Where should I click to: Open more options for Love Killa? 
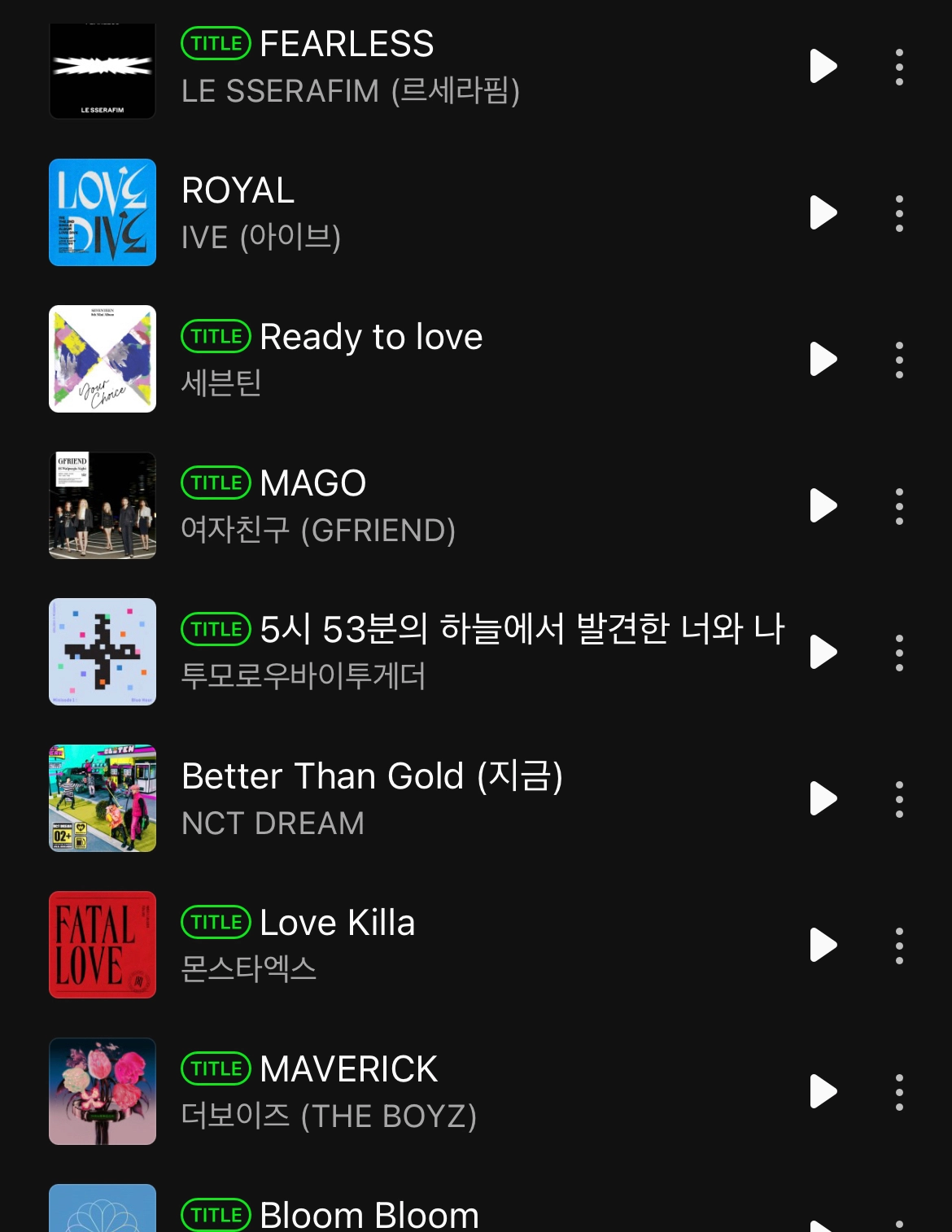coord(899,946)
